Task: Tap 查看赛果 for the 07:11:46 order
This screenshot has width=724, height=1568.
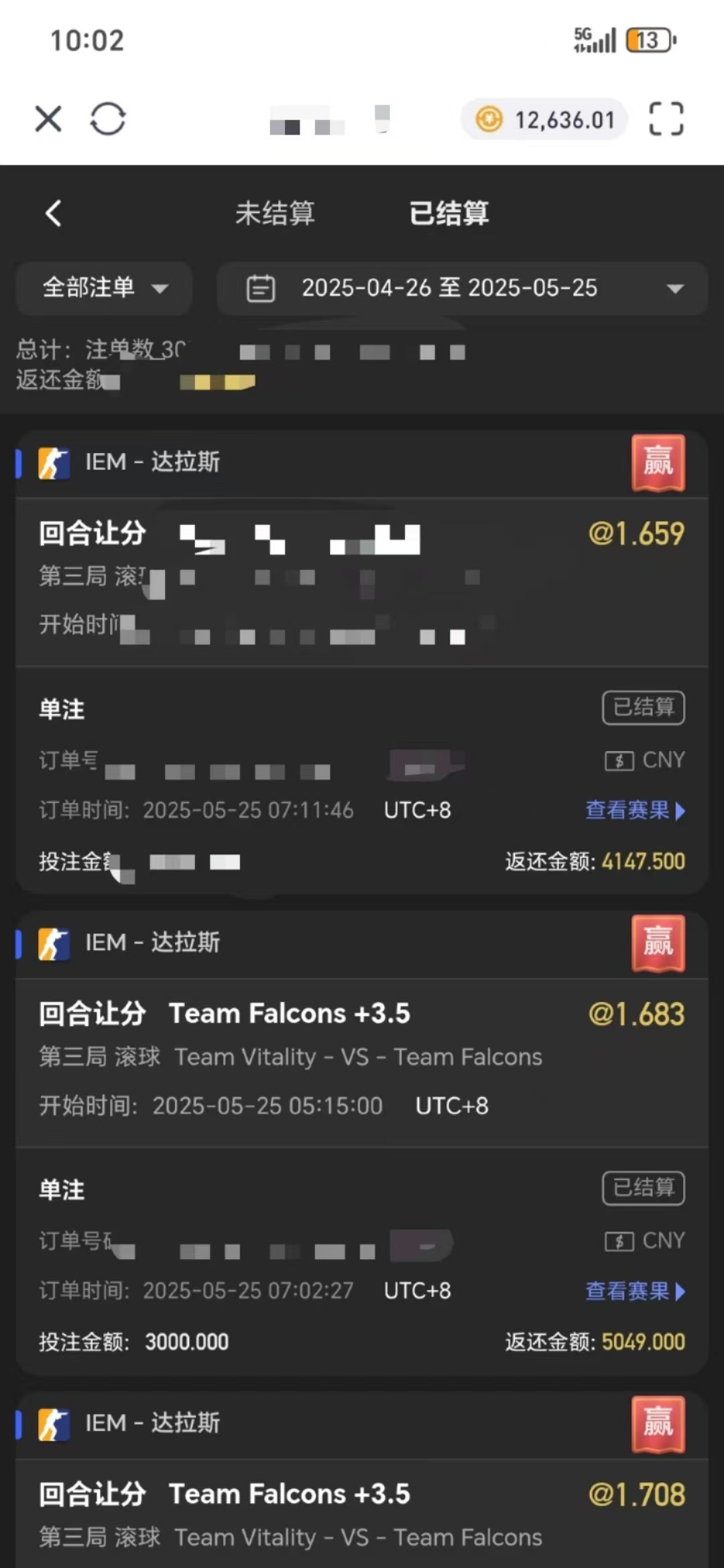Action: click(x=634, y=810)
